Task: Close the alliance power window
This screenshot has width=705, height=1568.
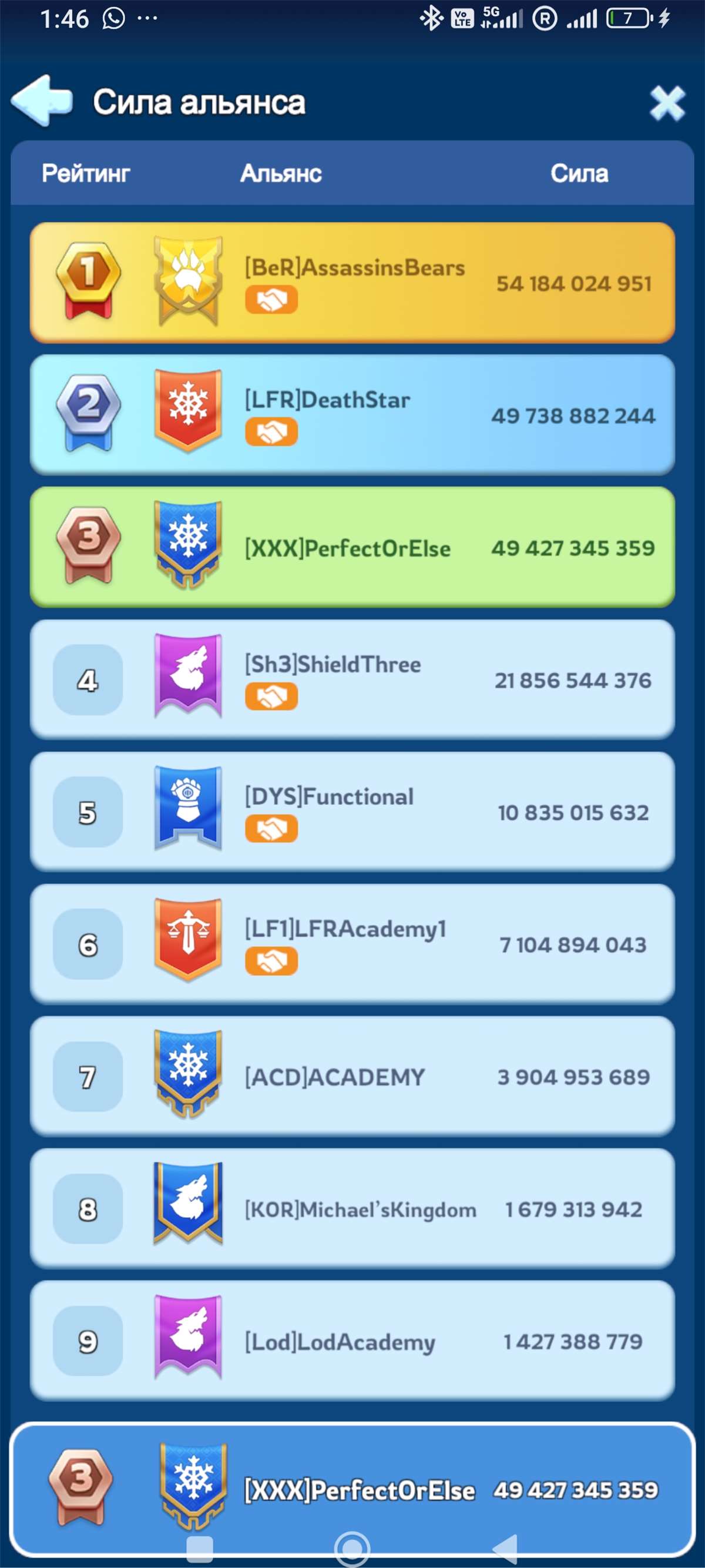Action: click(667, 102)
